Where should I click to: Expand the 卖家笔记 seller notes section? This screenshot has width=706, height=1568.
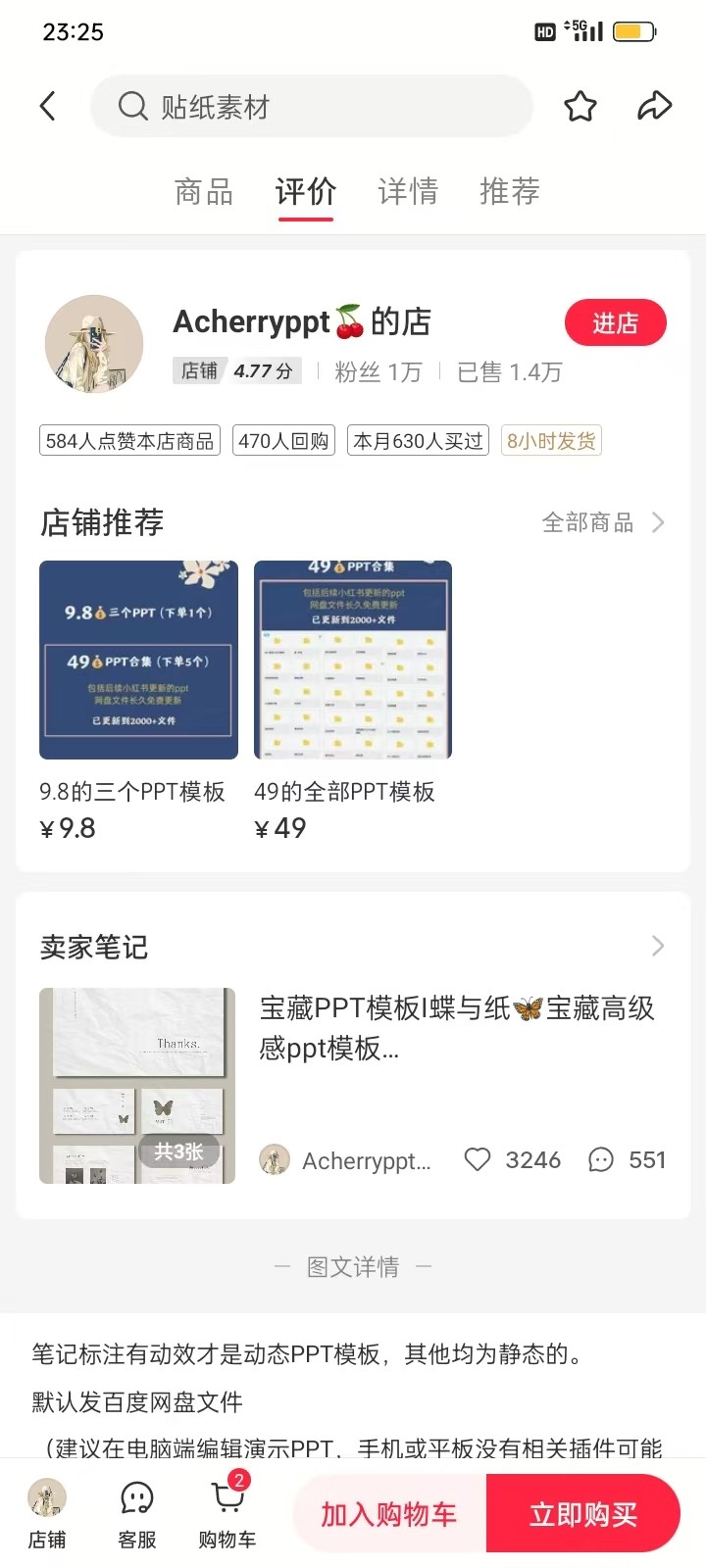coord(657,946)
